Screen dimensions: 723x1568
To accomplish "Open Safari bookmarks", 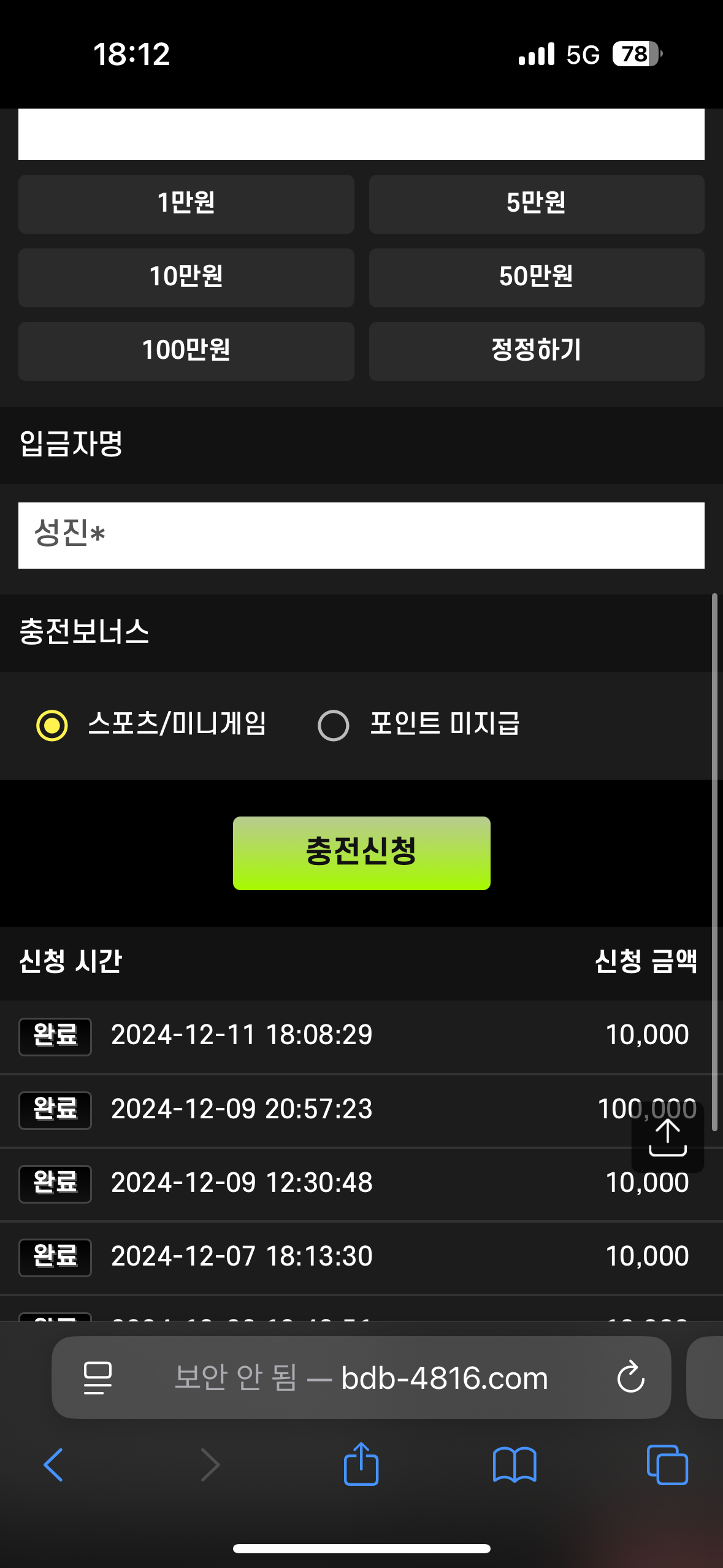I will coord(515,1465).
